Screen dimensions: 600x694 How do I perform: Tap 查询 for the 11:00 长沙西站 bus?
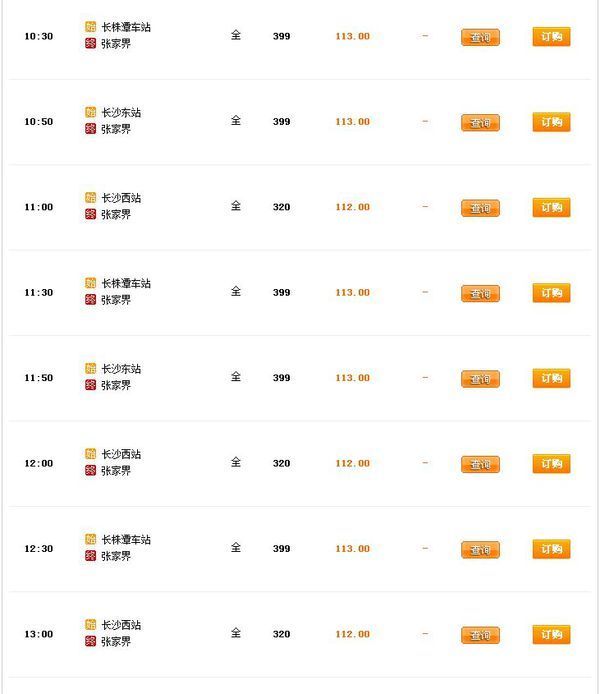point(480,208)
